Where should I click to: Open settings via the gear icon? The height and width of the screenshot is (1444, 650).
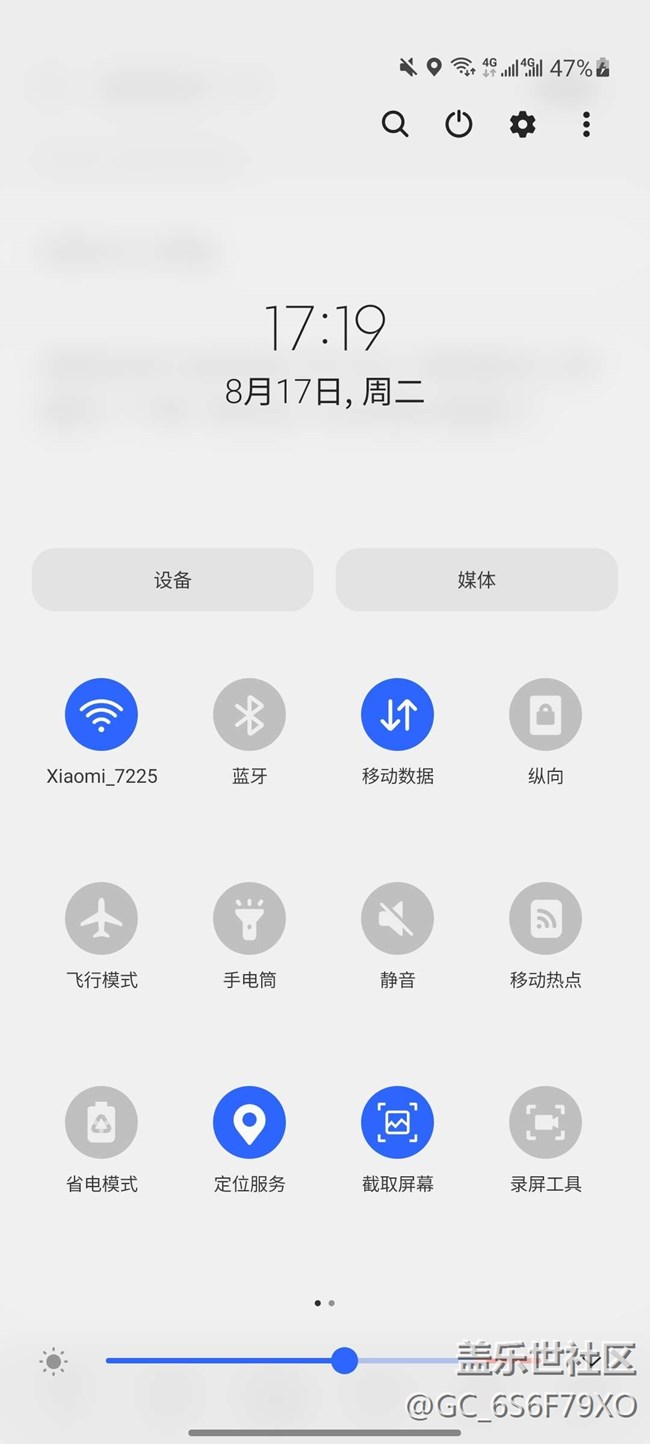(x=522, y=124)
